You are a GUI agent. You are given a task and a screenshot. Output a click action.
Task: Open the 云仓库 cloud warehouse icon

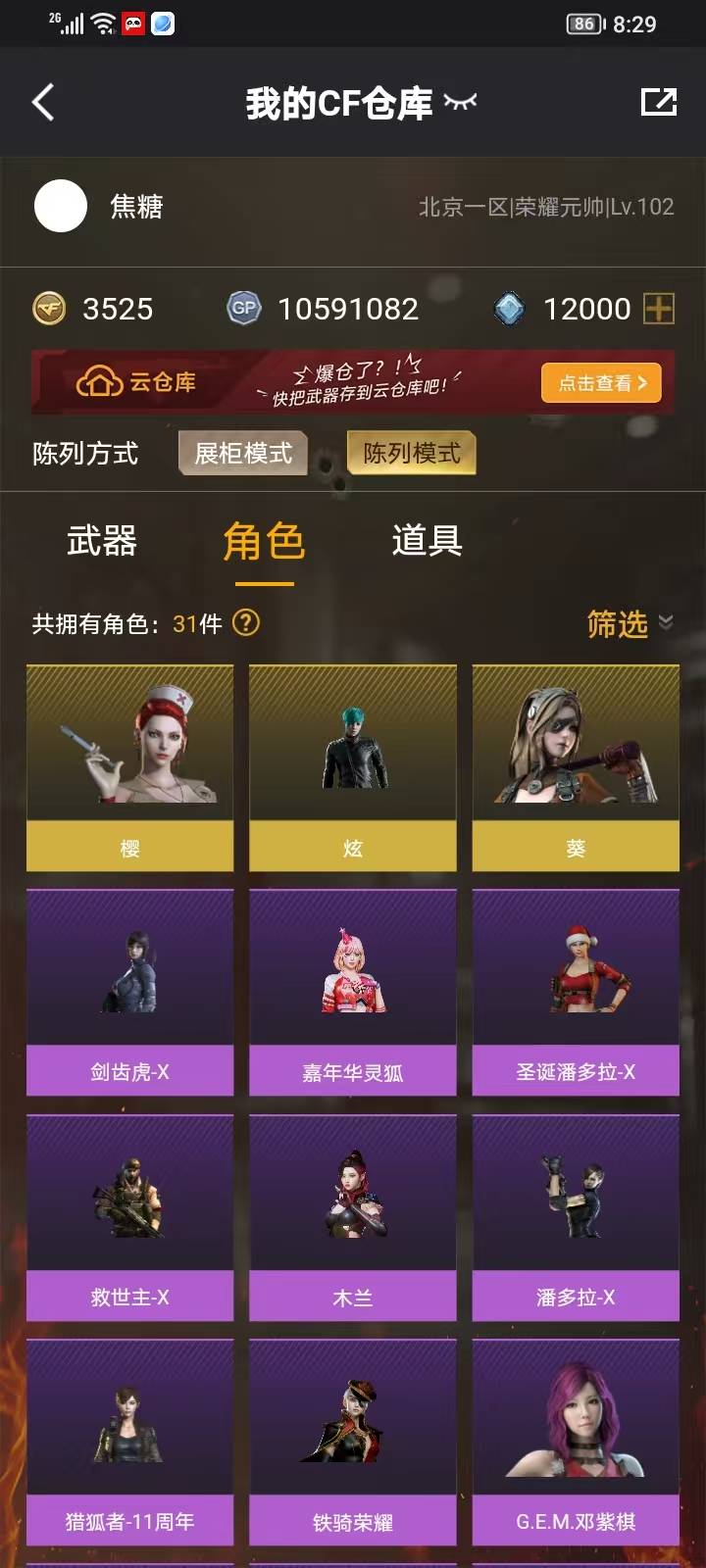click(101, 381)
